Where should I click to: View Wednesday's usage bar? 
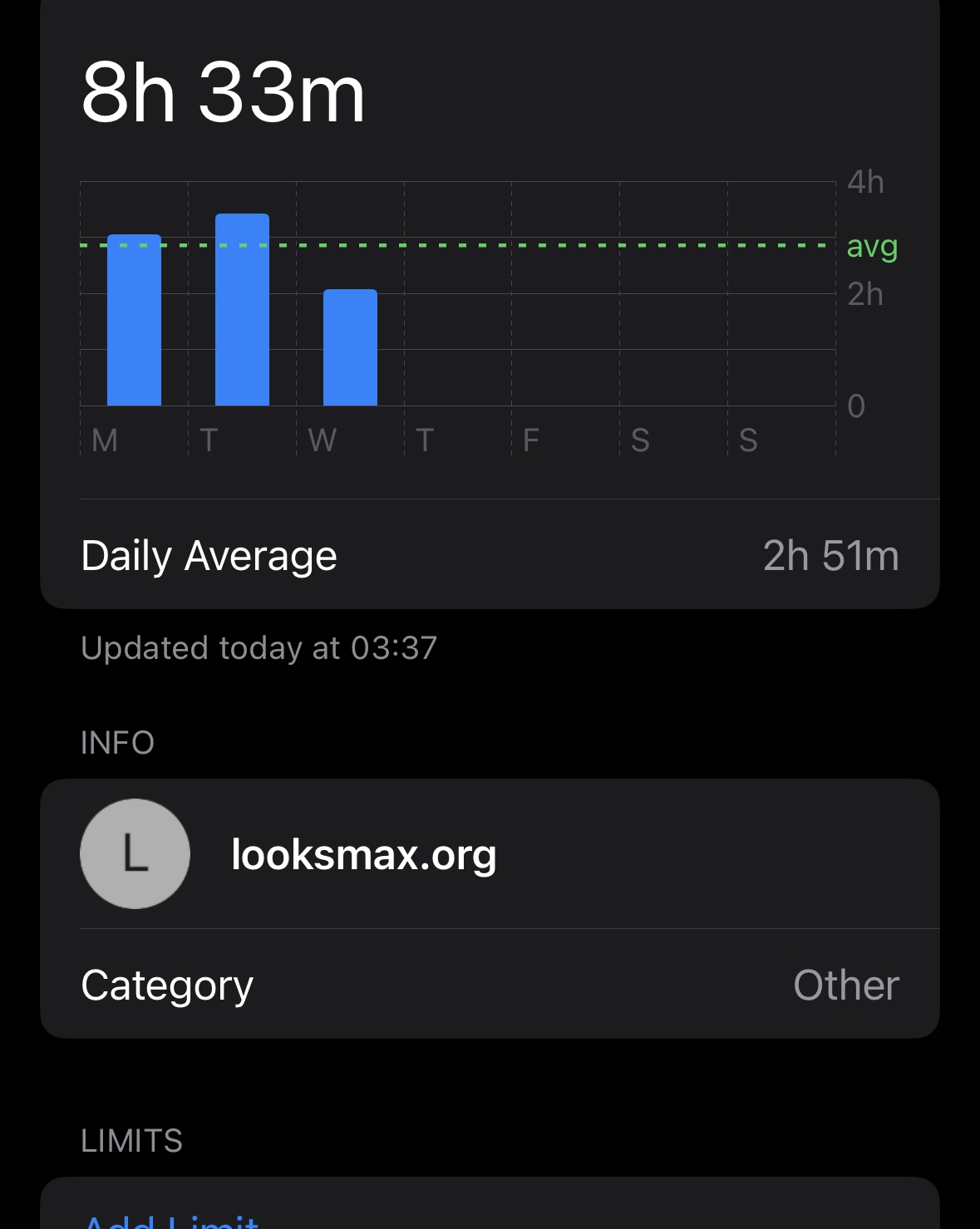[350, 347]
